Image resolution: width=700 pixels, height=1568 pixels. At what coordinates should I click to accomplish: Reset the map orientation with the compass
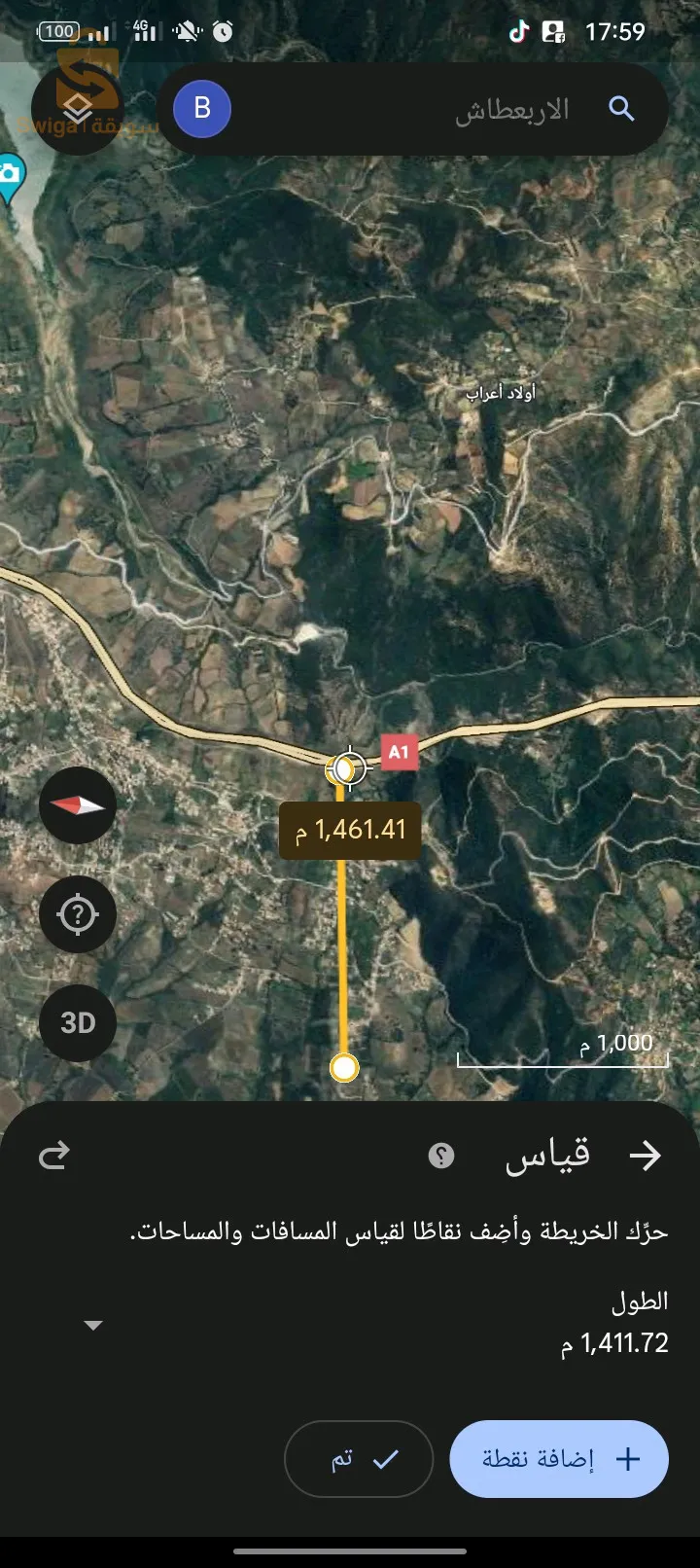tap(78, 805)
